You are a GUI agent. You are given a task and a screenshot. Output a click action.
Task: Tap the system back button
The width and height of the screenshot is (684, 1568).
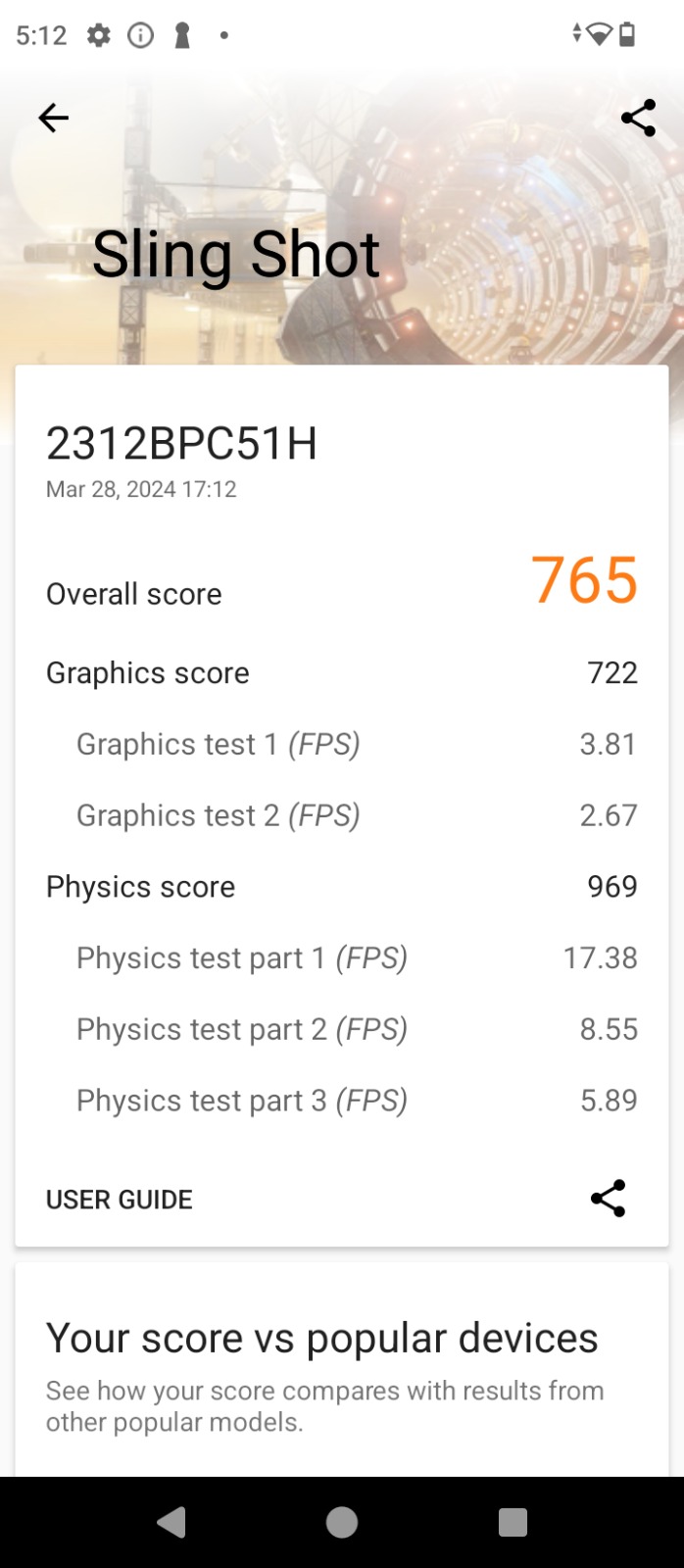[171, 1522]
